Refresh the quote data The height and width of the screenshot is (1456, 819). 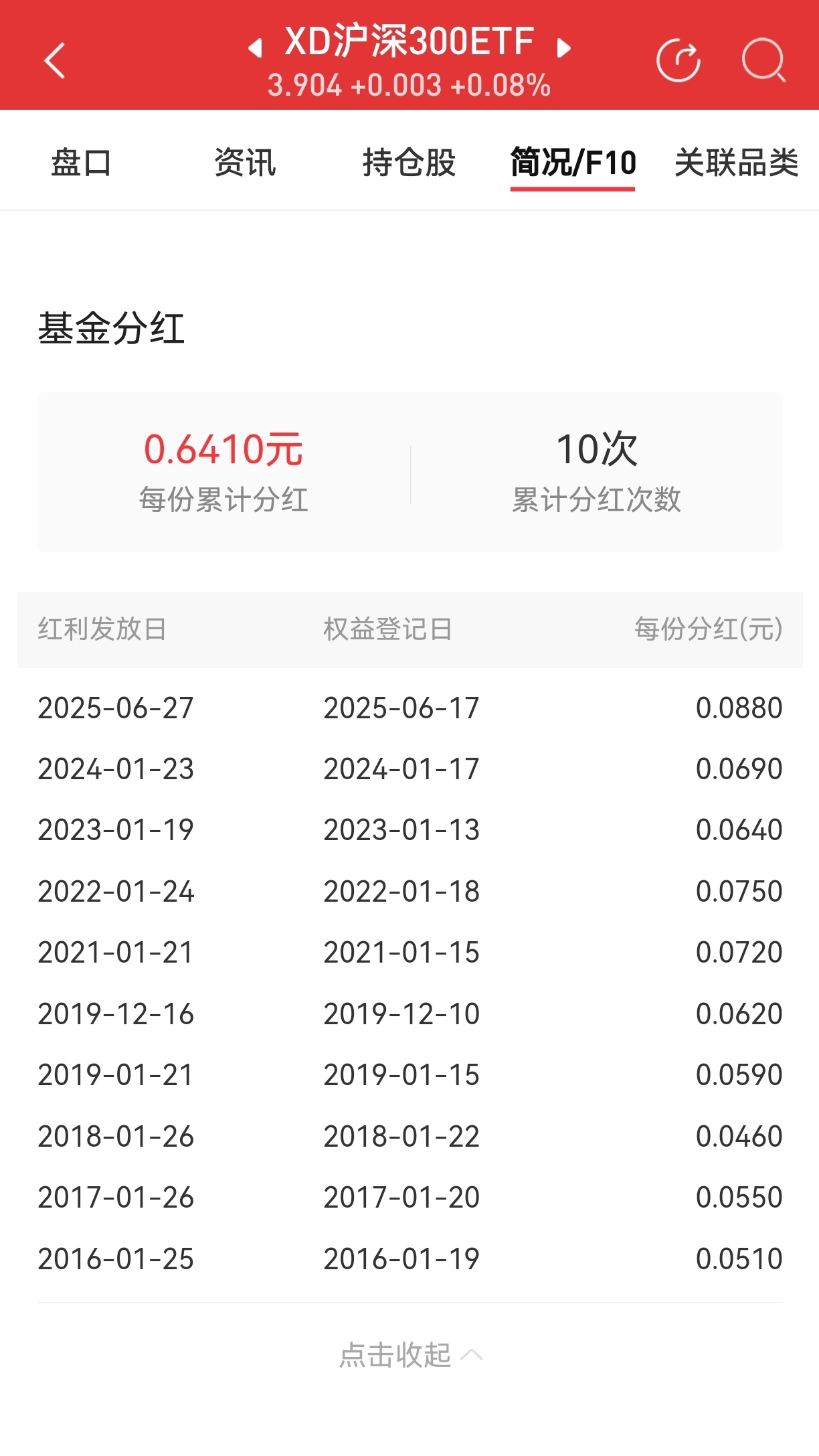[x=678, y=60]
